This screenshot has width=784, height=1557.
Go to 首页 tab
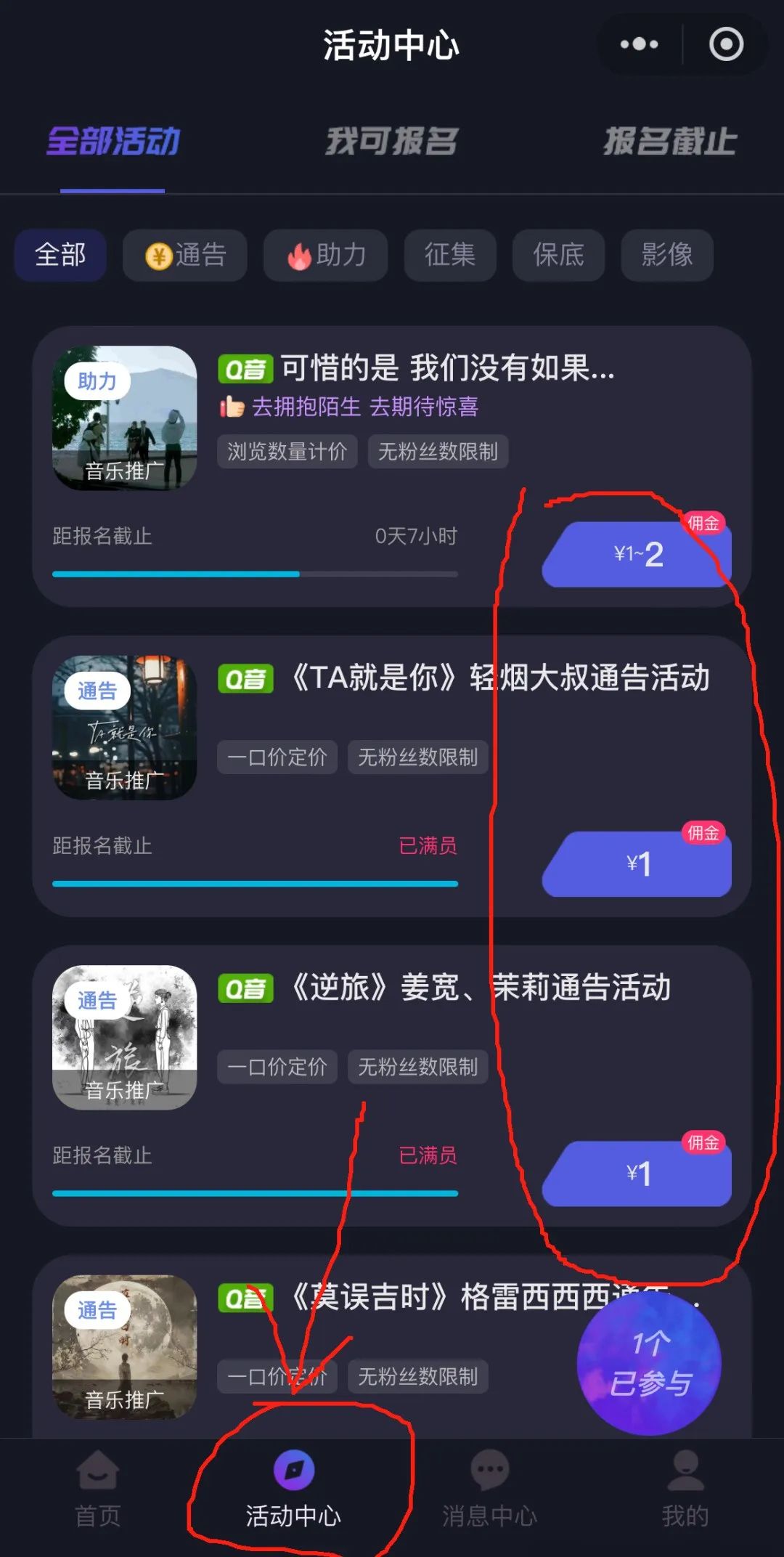(x=98, y=1489)
